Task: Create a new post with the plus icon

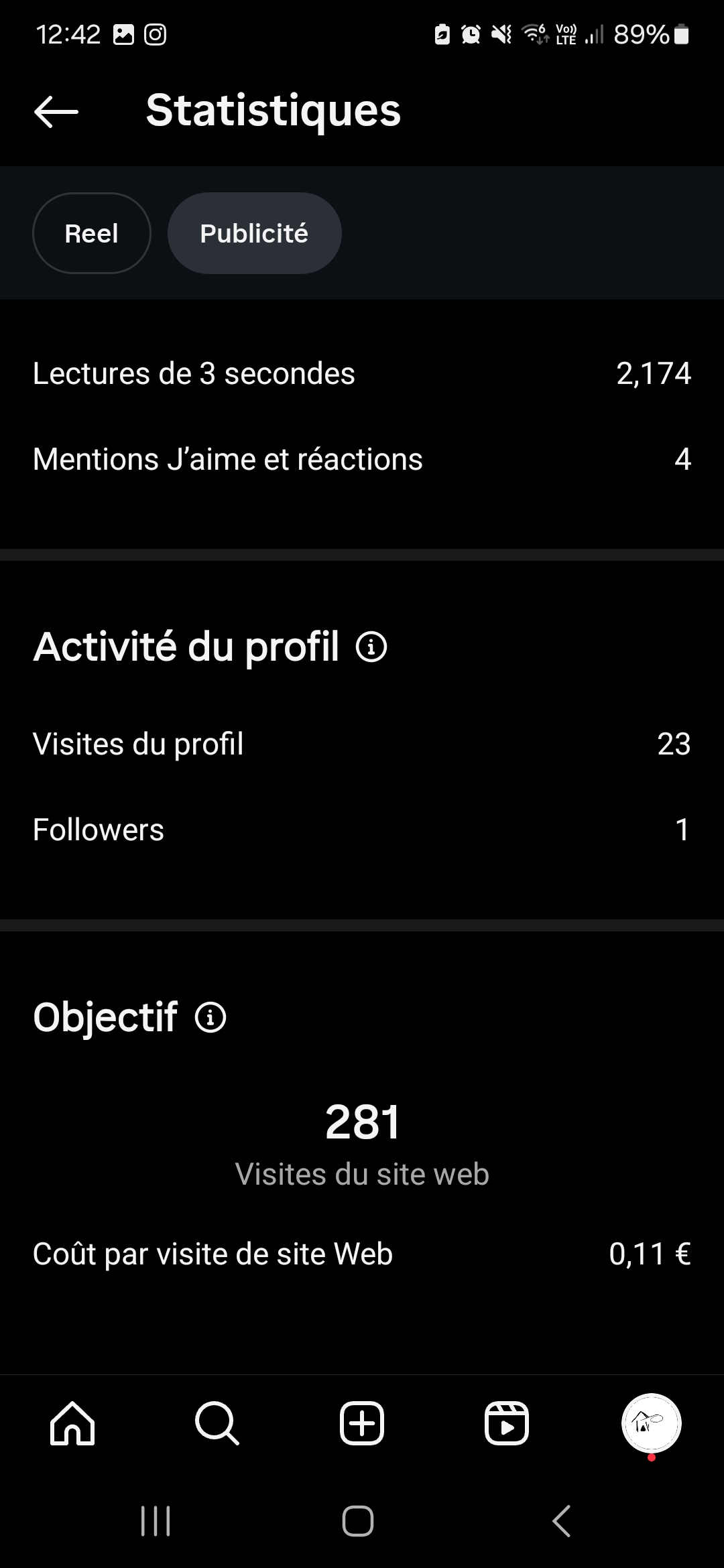Action: 362,1422
